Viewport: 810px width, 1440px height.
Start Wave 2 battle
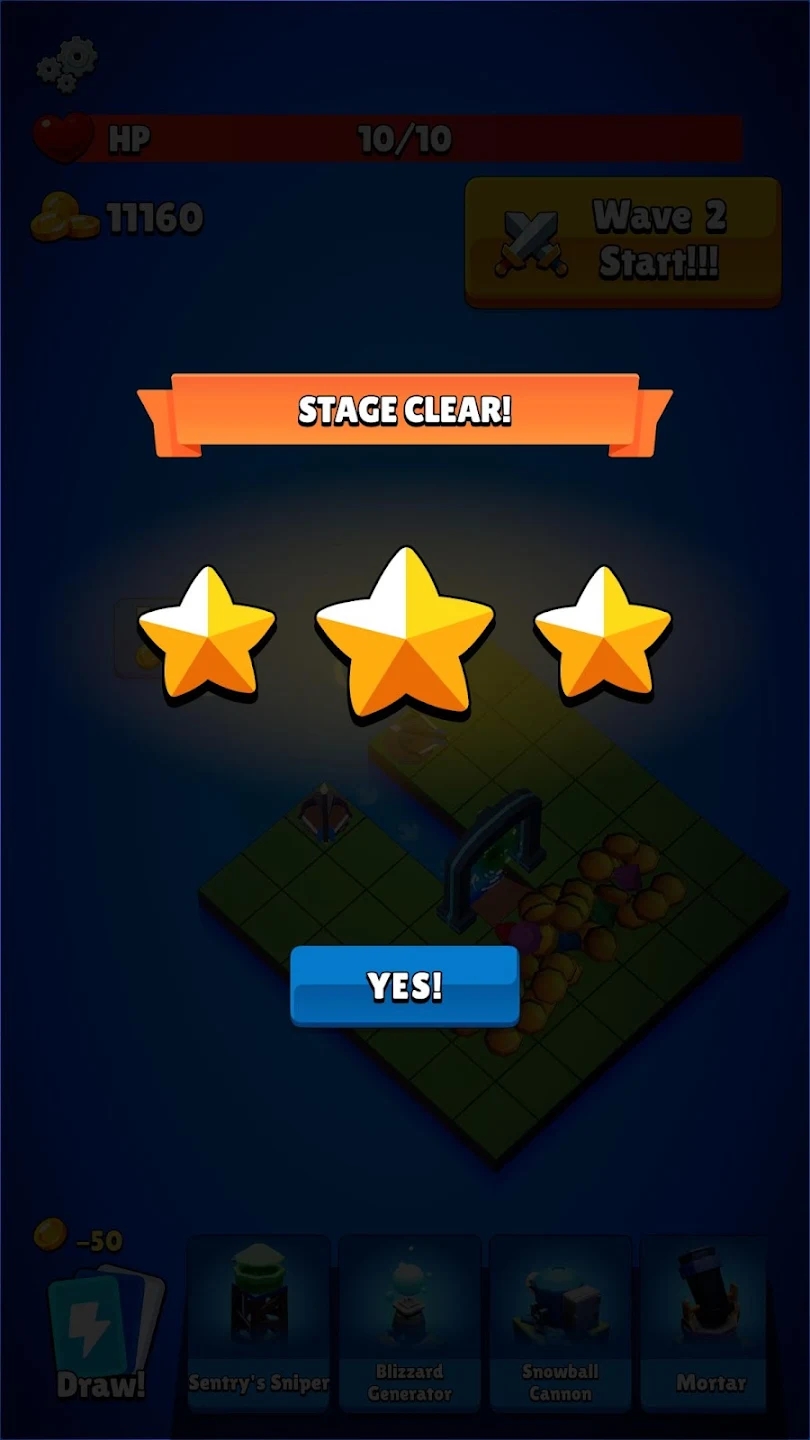pyautogui.click(x=622, y=241)
